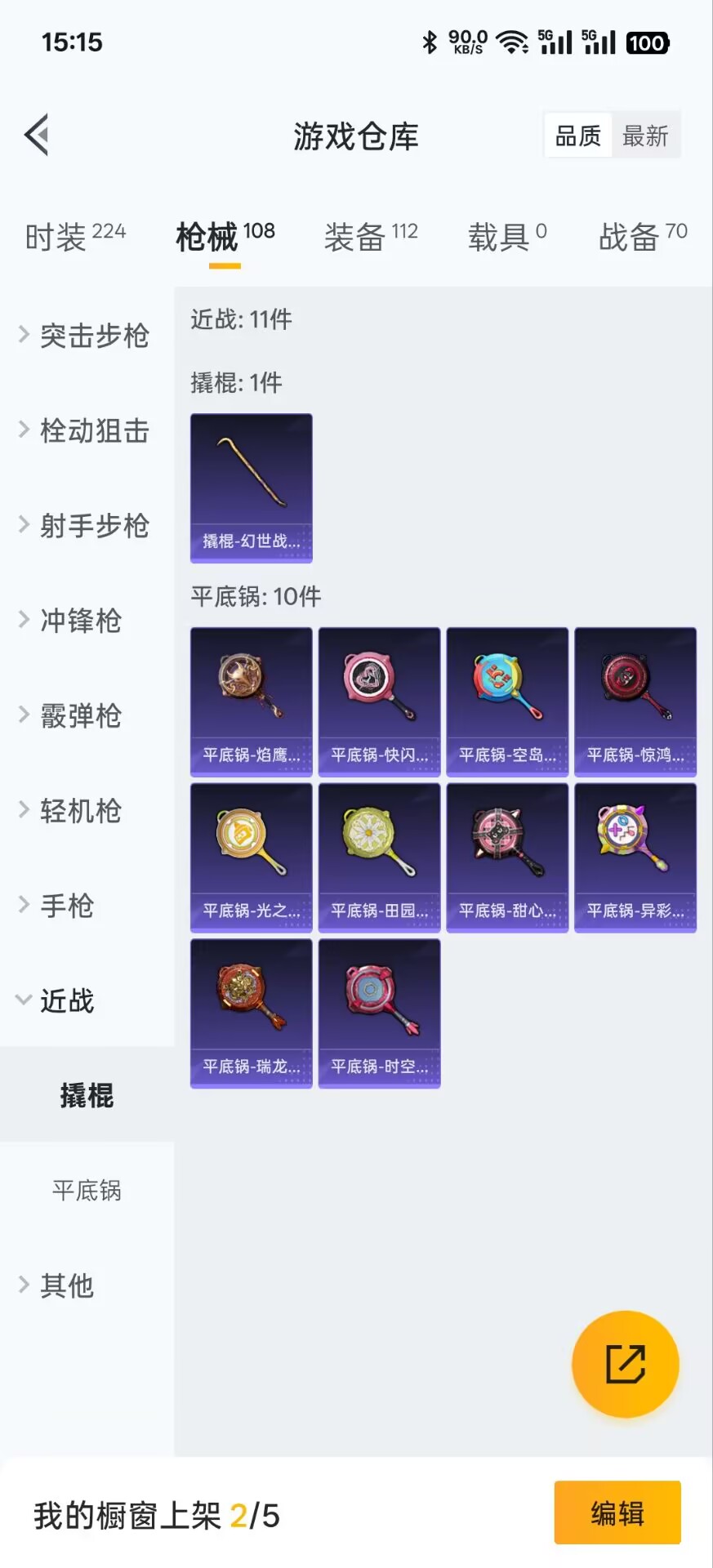This screenshot has width=713, height=1568.
Task: Sort by 最新 (newest)
Action: [645, 136]
